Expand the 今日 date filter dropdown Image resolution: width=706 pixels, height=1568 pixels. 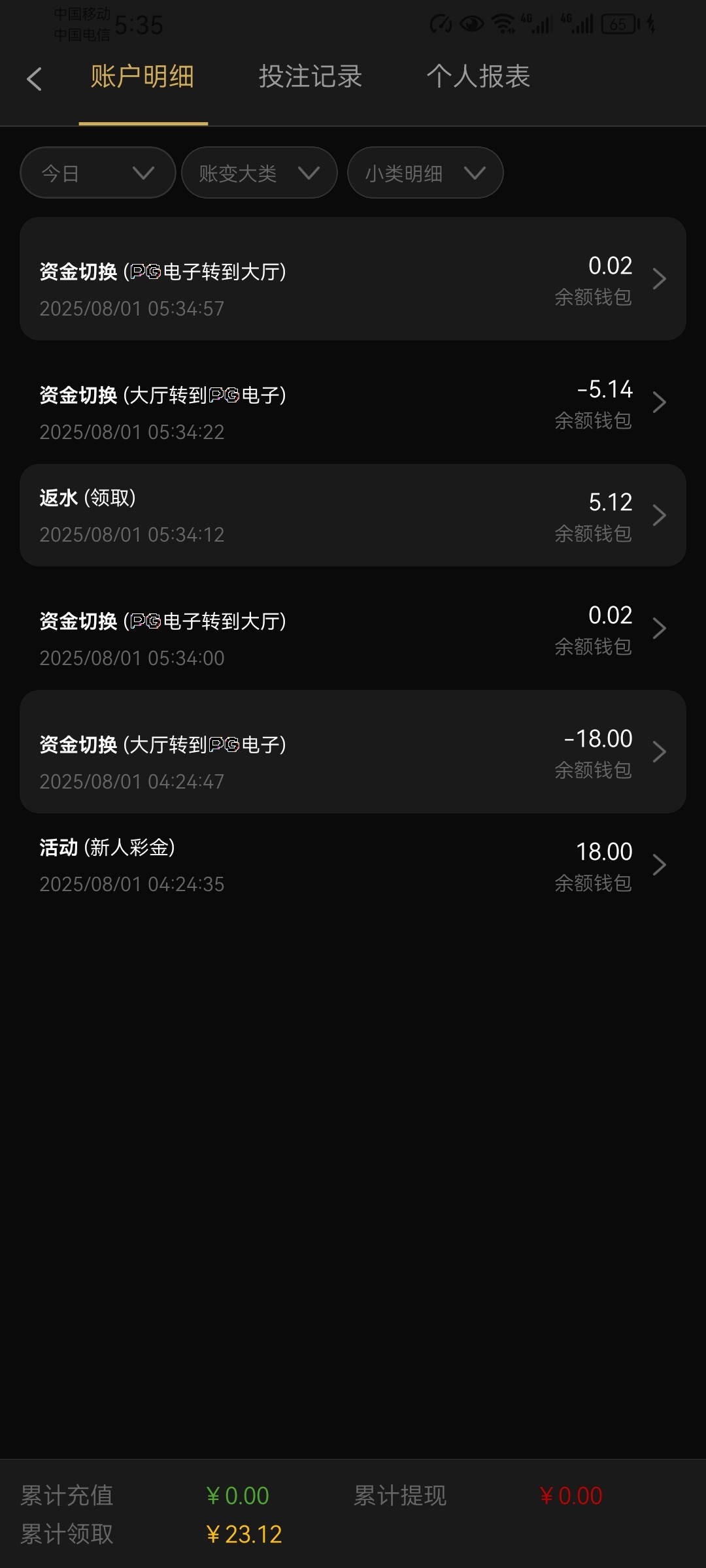[x=97, y=172]
